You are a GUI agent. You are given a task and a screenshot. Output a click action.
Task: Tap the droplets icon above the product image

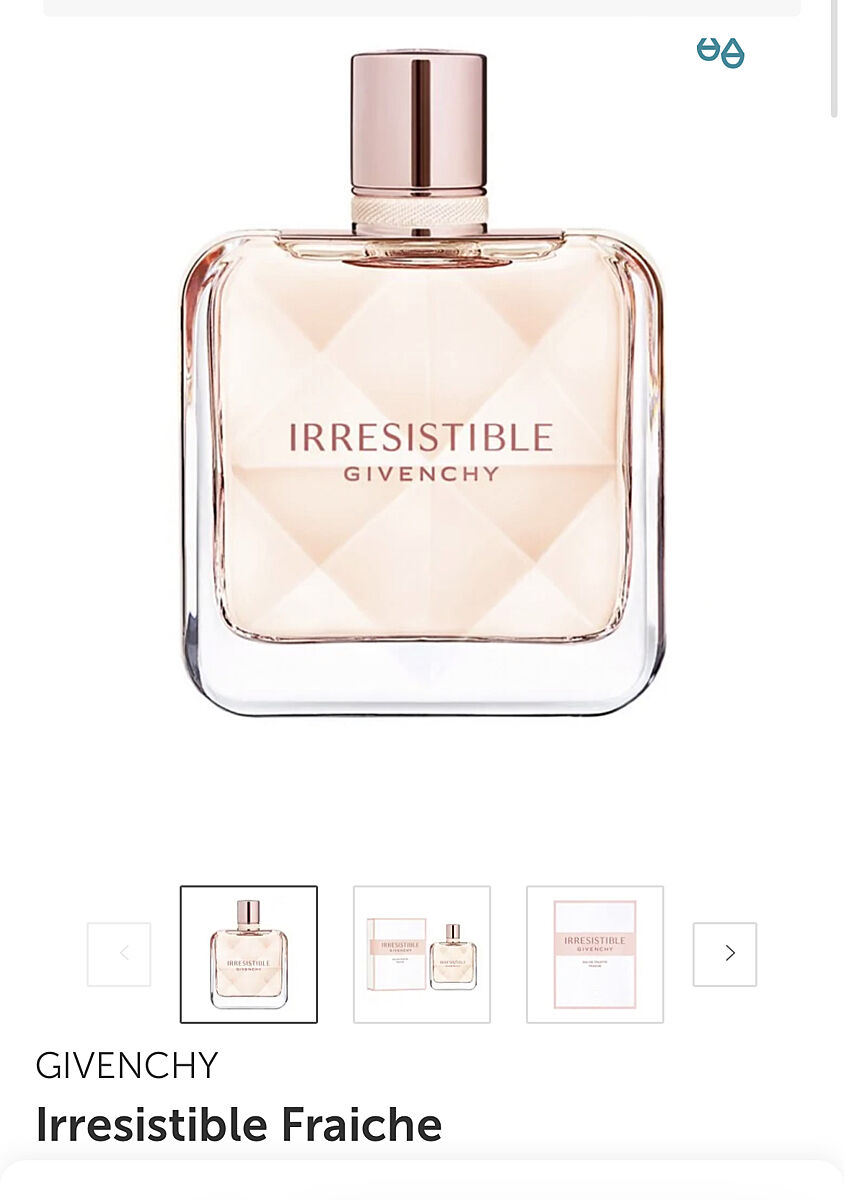[x=721, y=52]
